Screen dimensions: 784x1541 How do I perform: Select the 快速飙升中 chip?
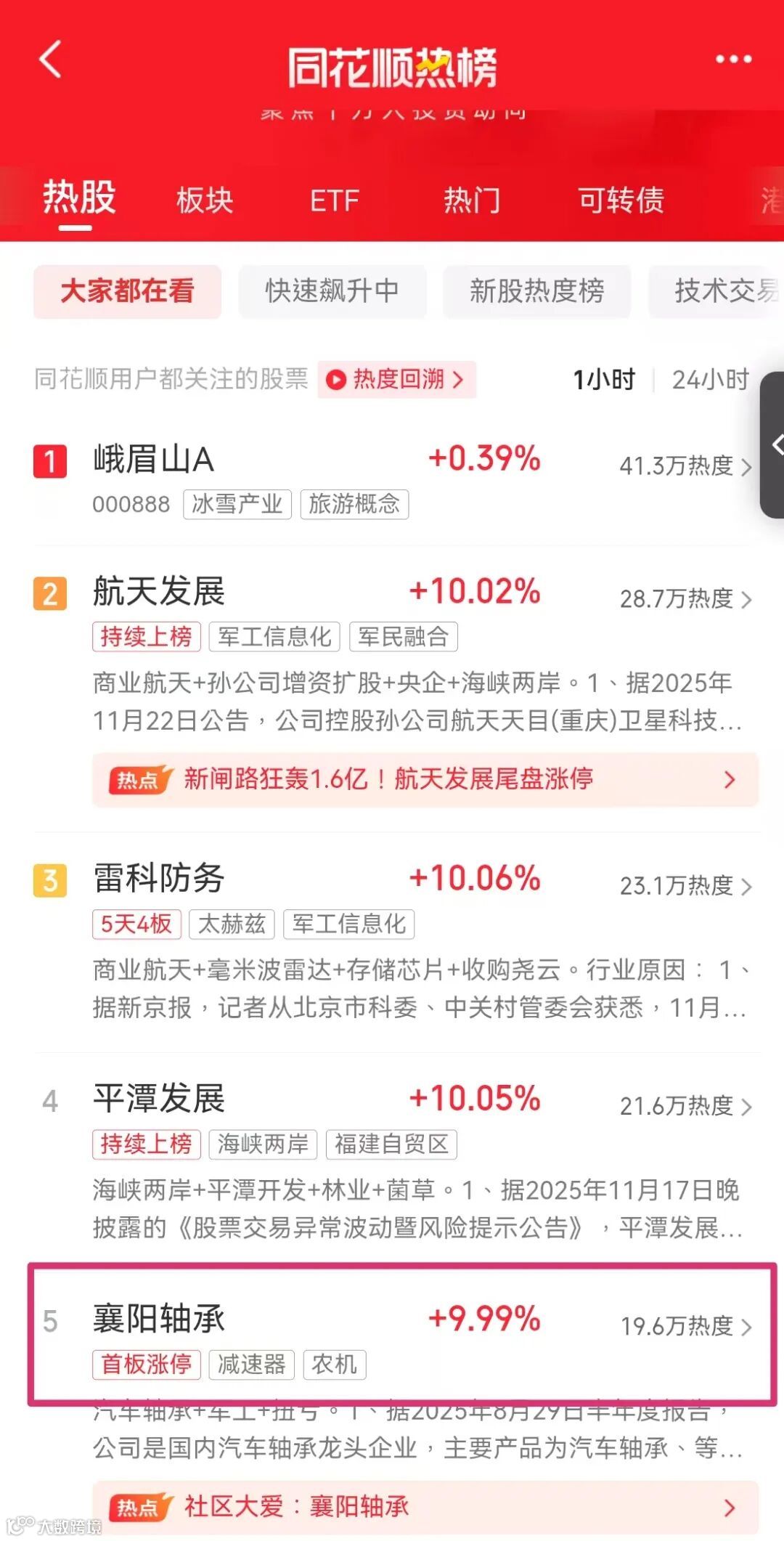[x=332, y=291]
